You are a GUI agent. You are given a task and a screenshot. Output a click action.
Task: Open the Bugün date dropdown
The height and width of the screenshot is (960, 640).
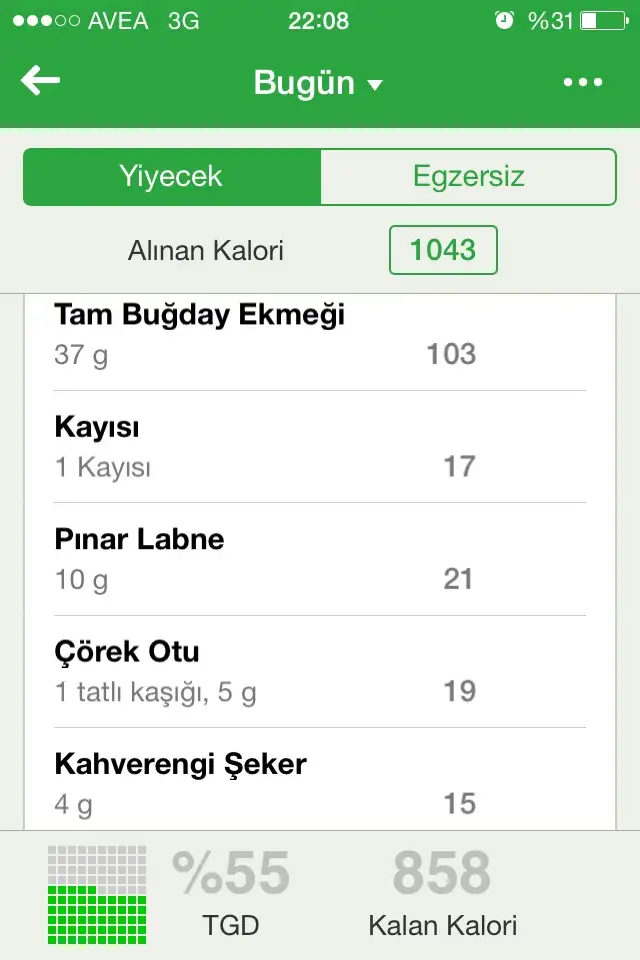coord(318,83)
